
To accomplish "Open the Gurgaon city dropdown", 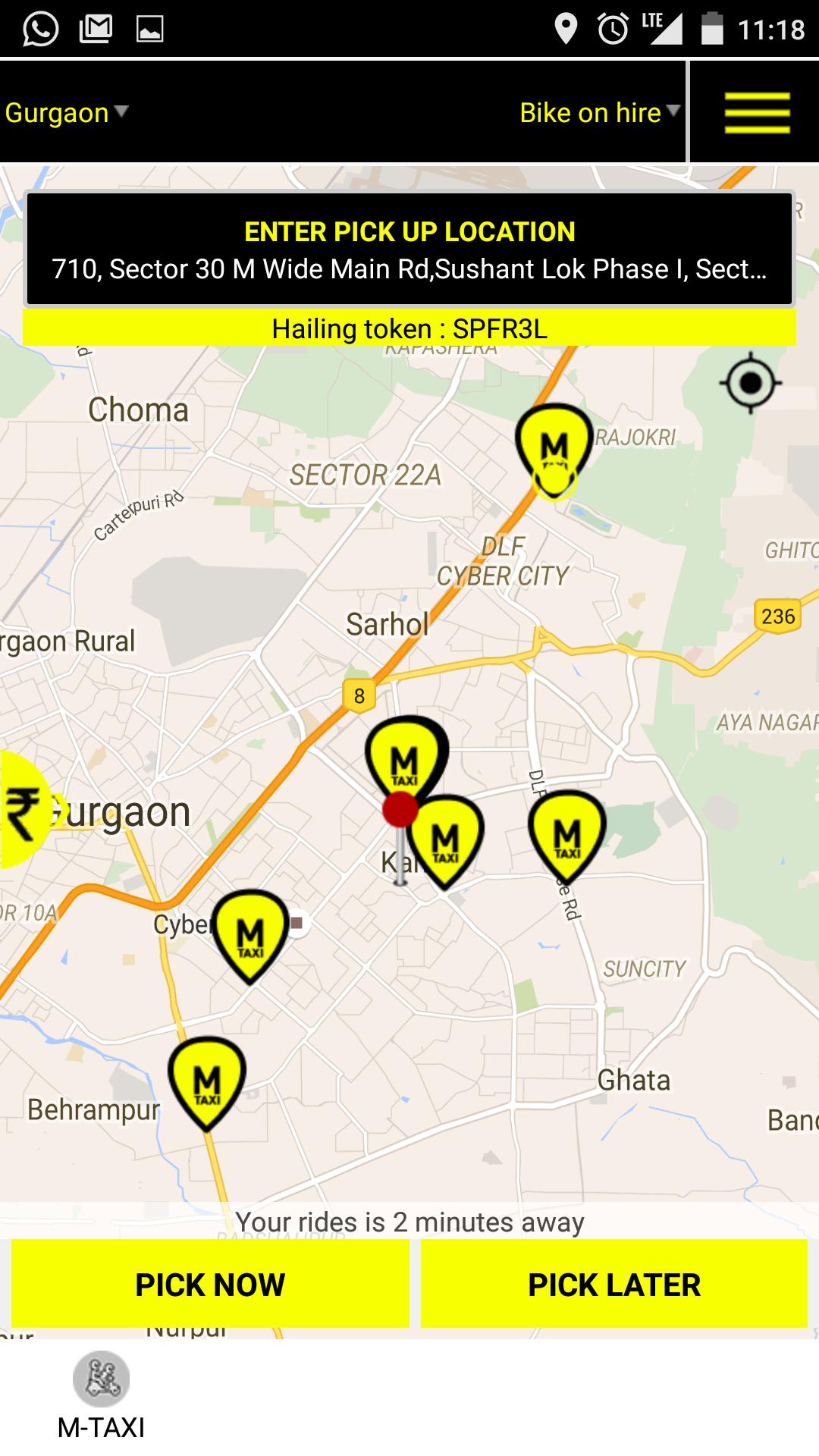I will coord(66,113).
